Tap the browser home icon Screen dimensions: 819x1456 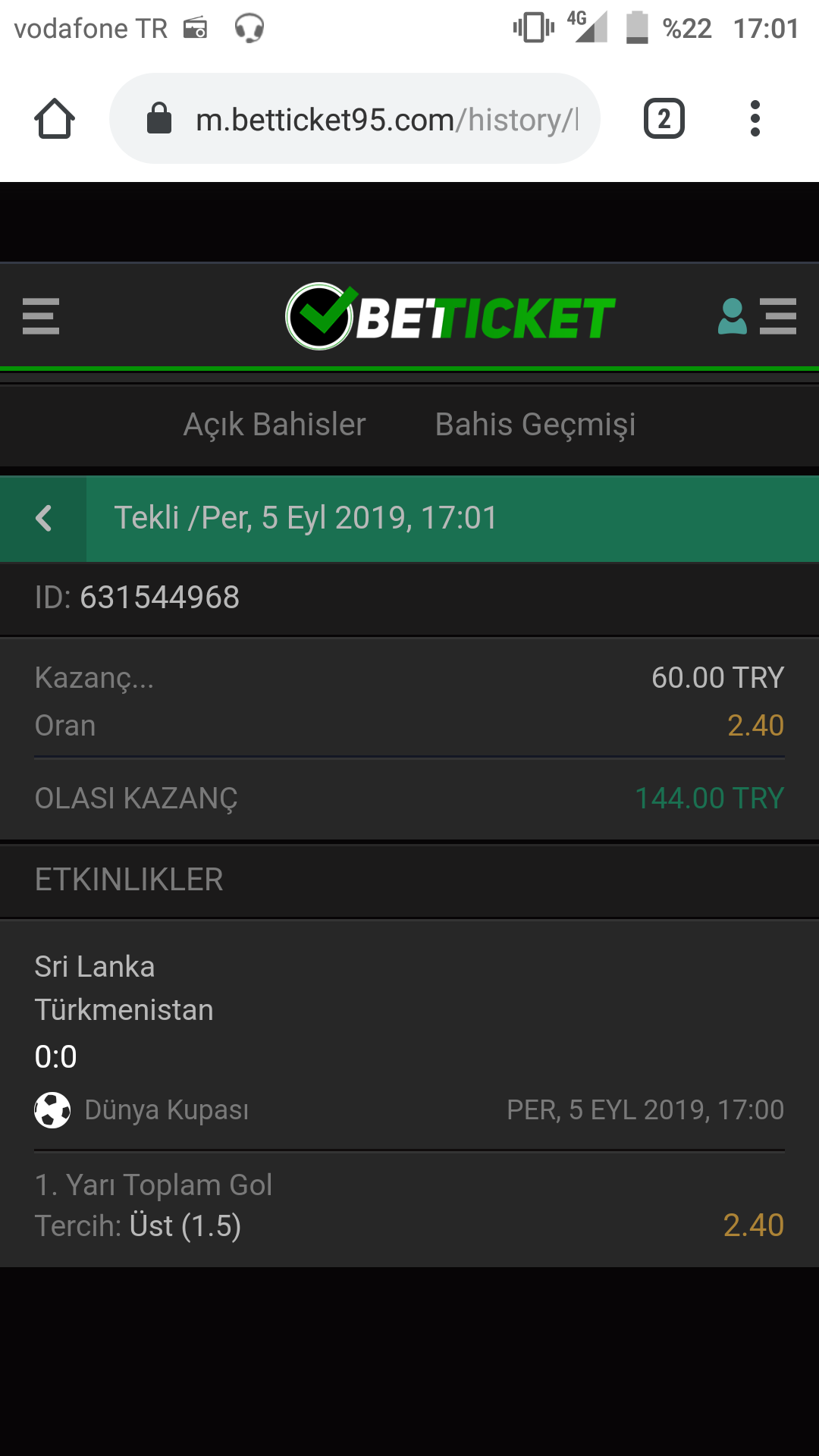55,119
